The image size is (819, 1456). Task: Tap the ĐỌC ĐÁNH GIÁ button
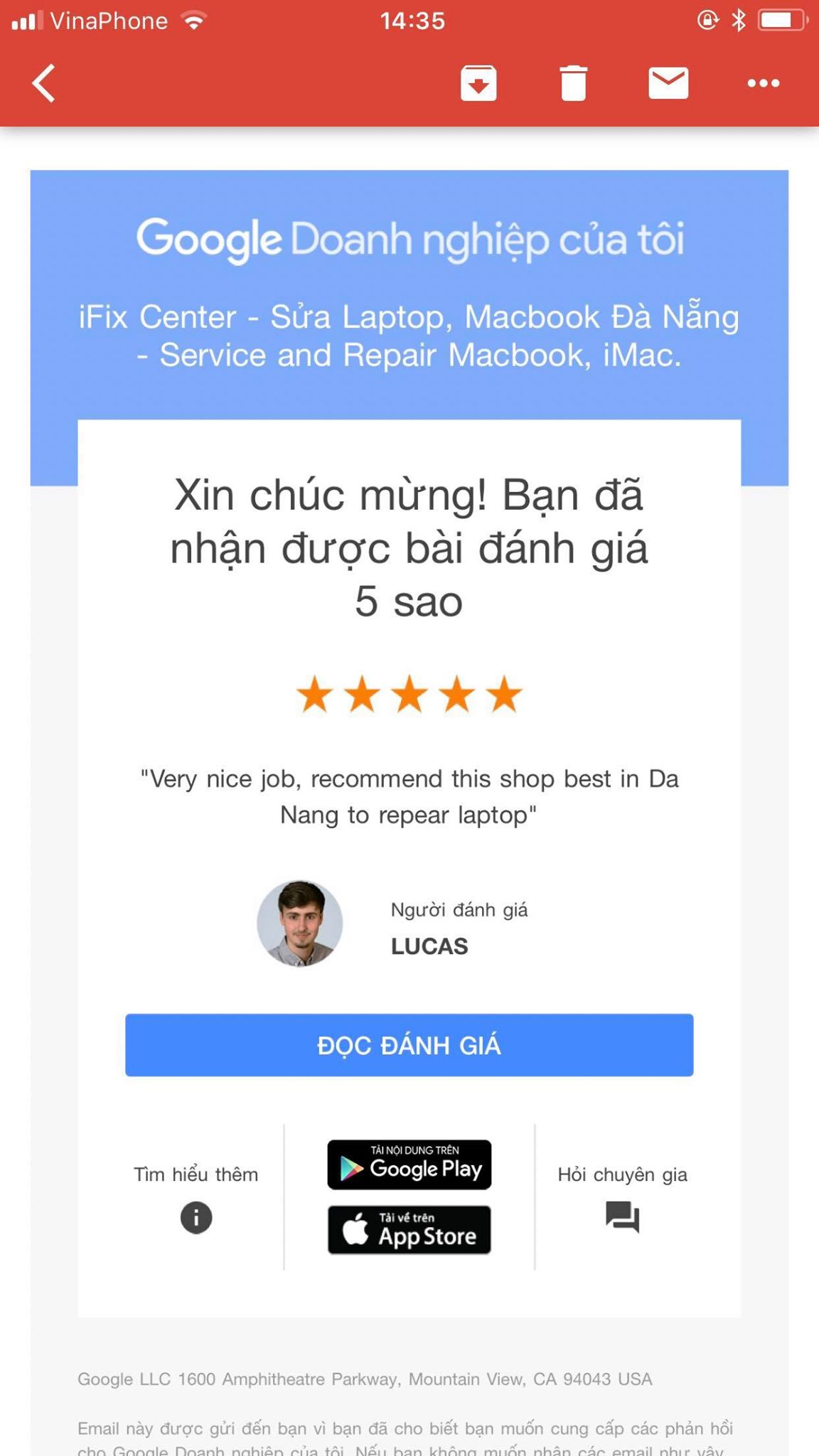pyautogui.click(x=409, y=1045)
